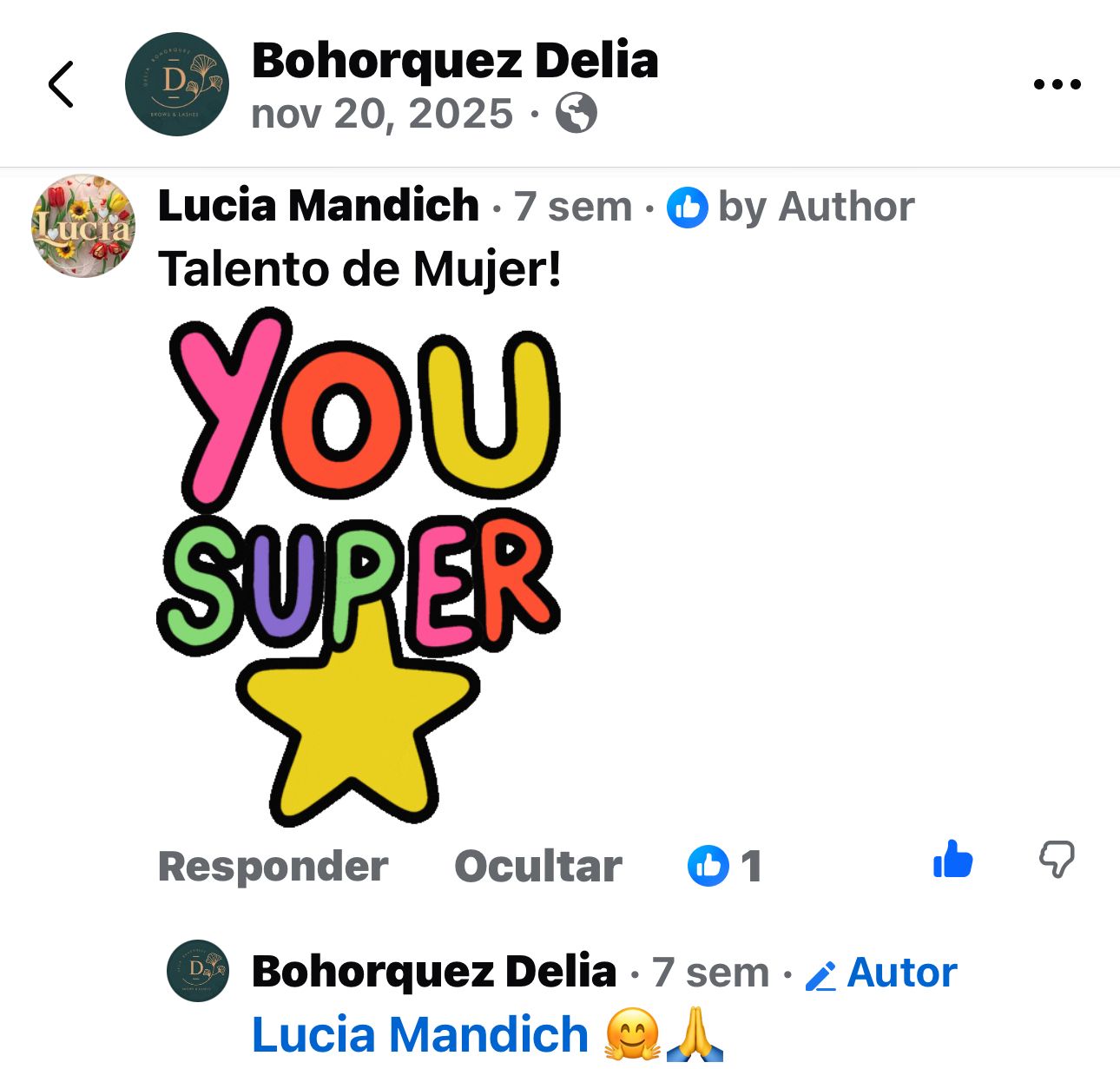Like Lucia Mandich's comment with thumbs up
Image resolution: width=1120 pixels, height=1069 pixels.
pyautogui.click(x=952, y=860)
